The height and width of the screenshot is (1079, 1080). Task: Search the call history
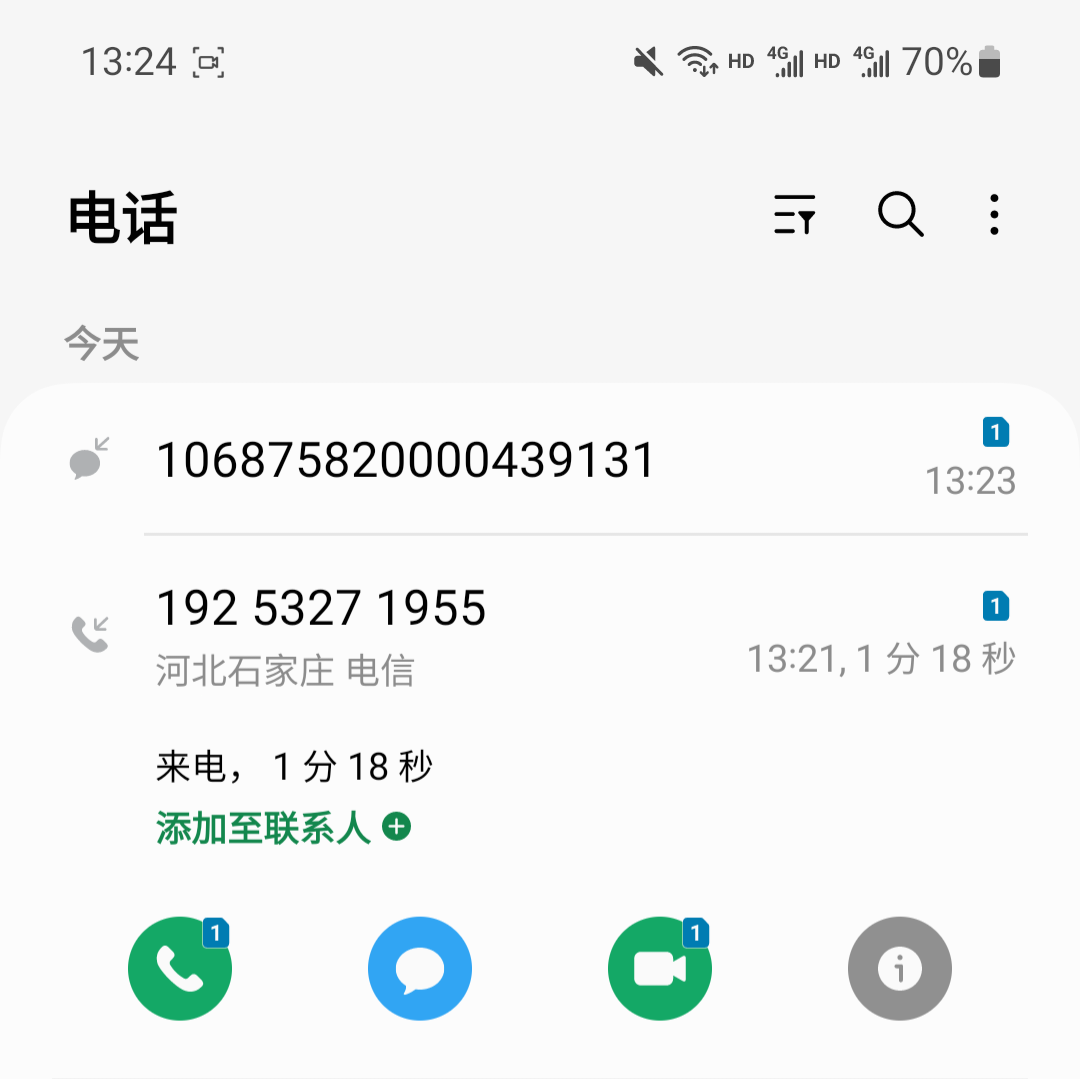click(900, 214)
